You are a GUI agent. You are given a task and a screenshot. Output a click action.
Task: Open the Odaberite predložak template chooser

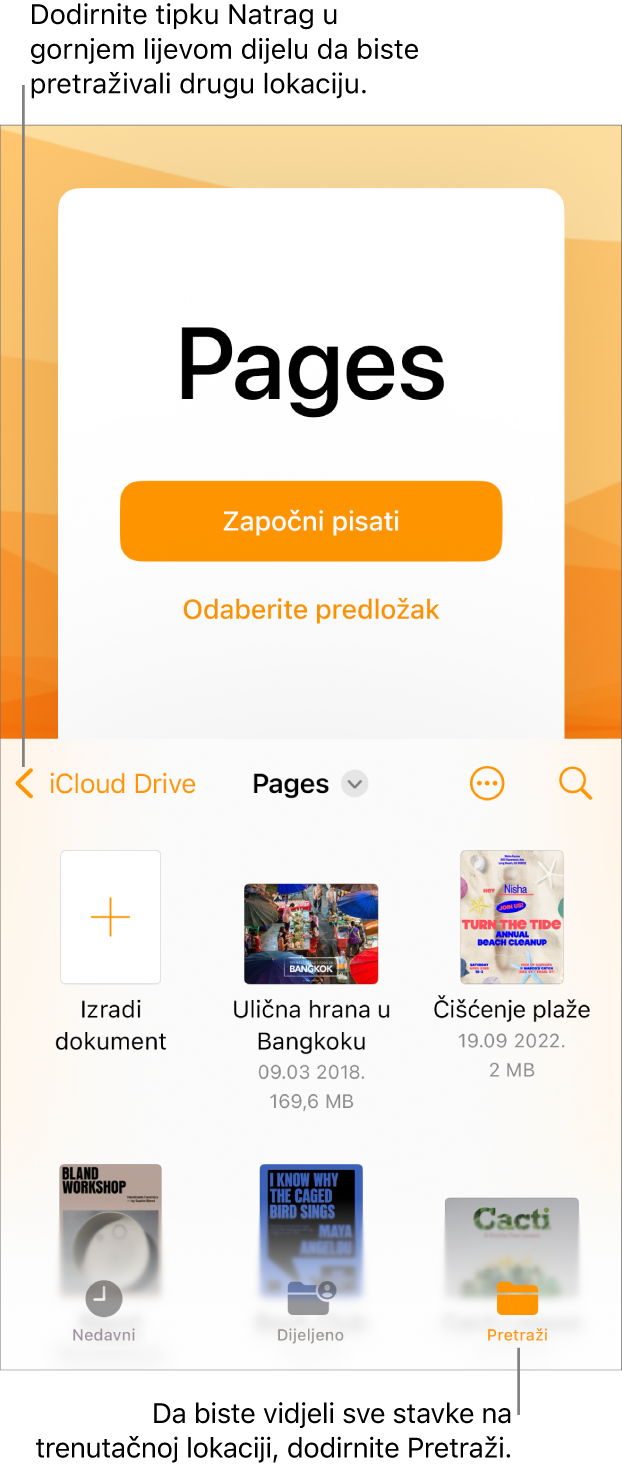tap(311, 610)
